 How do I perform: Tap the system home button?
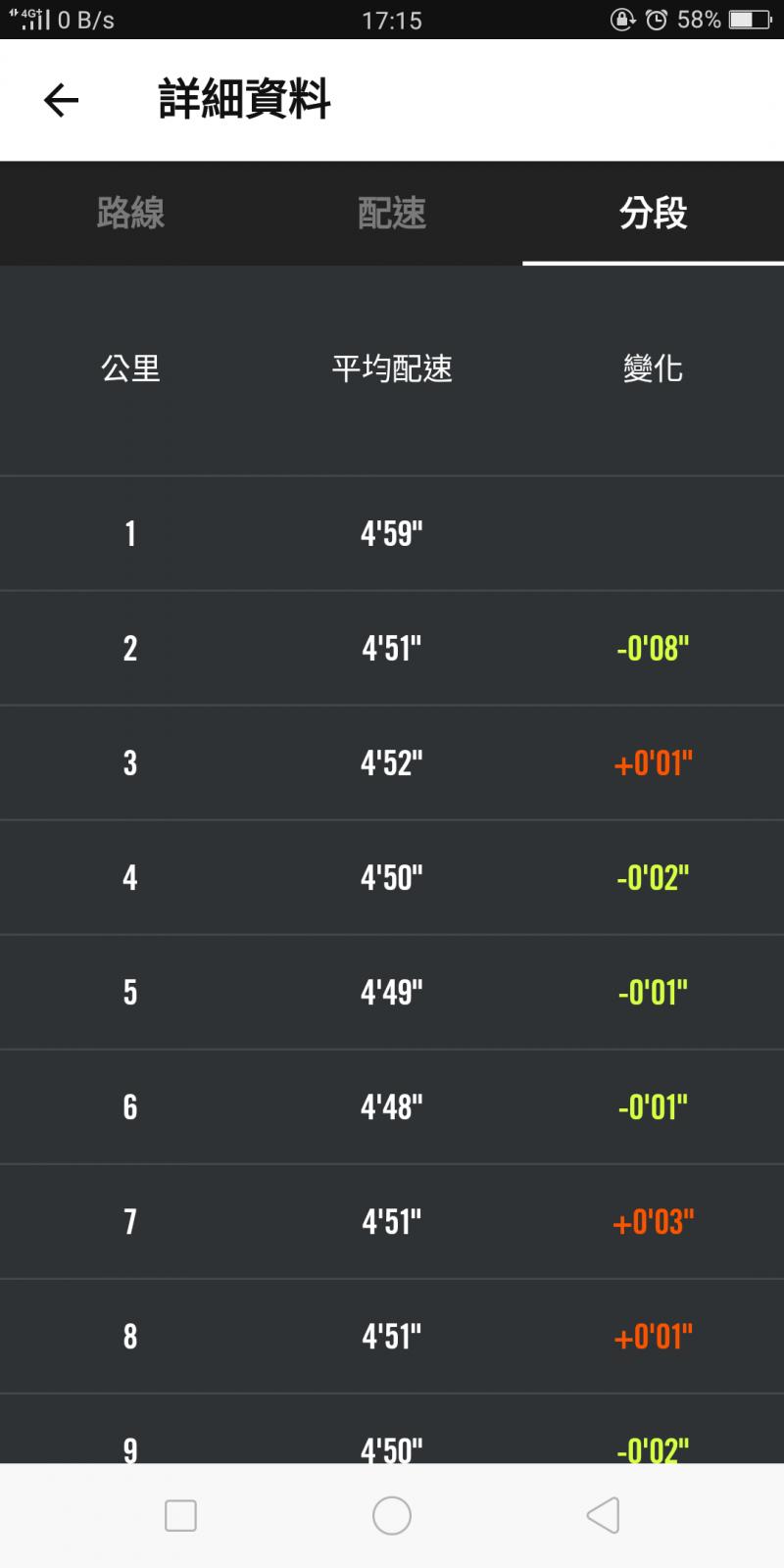[x=392, y=1515]
